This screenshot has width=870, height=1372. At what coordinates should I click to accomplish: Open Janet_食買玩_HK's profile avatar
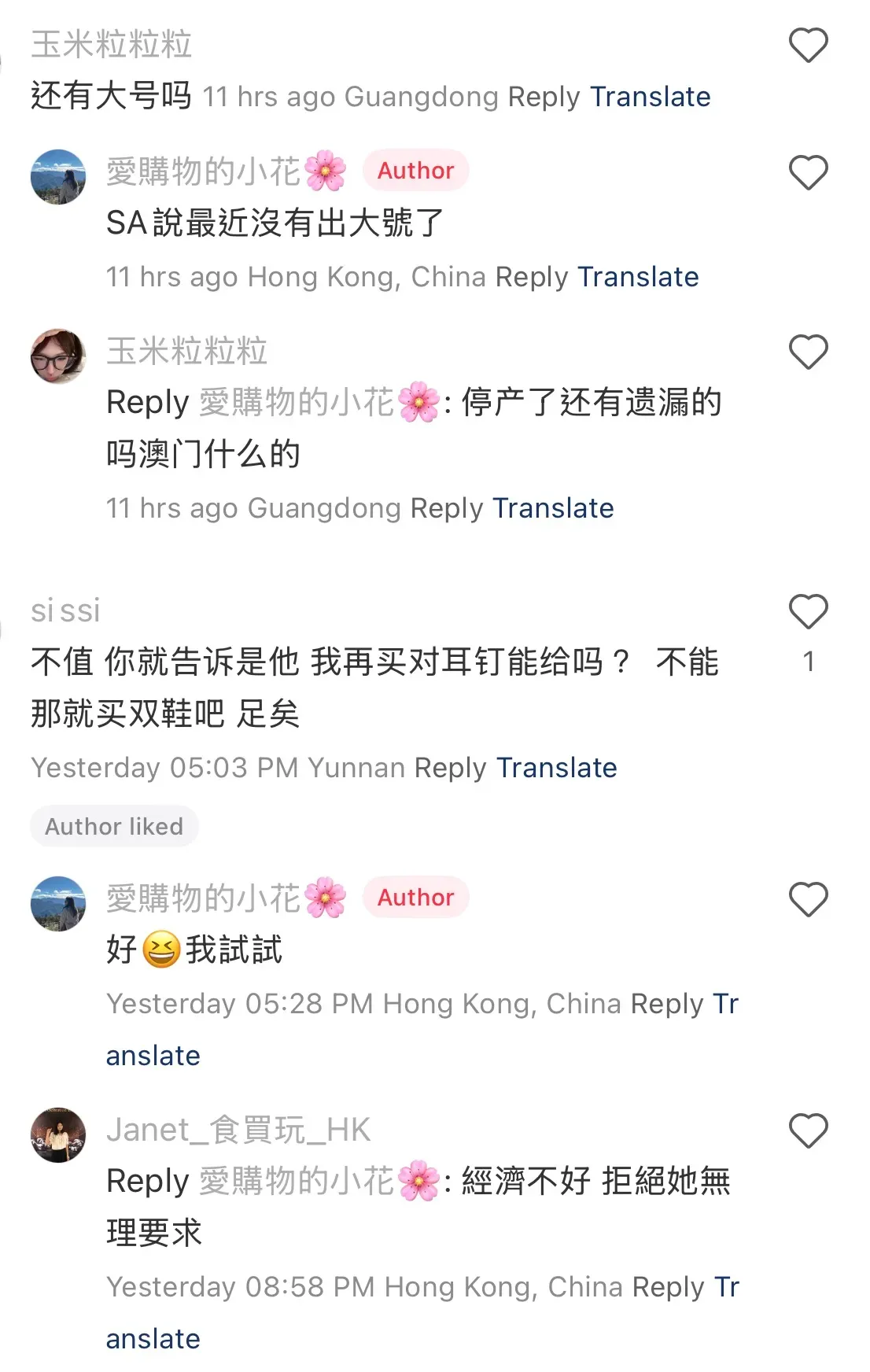[57, 1134]
